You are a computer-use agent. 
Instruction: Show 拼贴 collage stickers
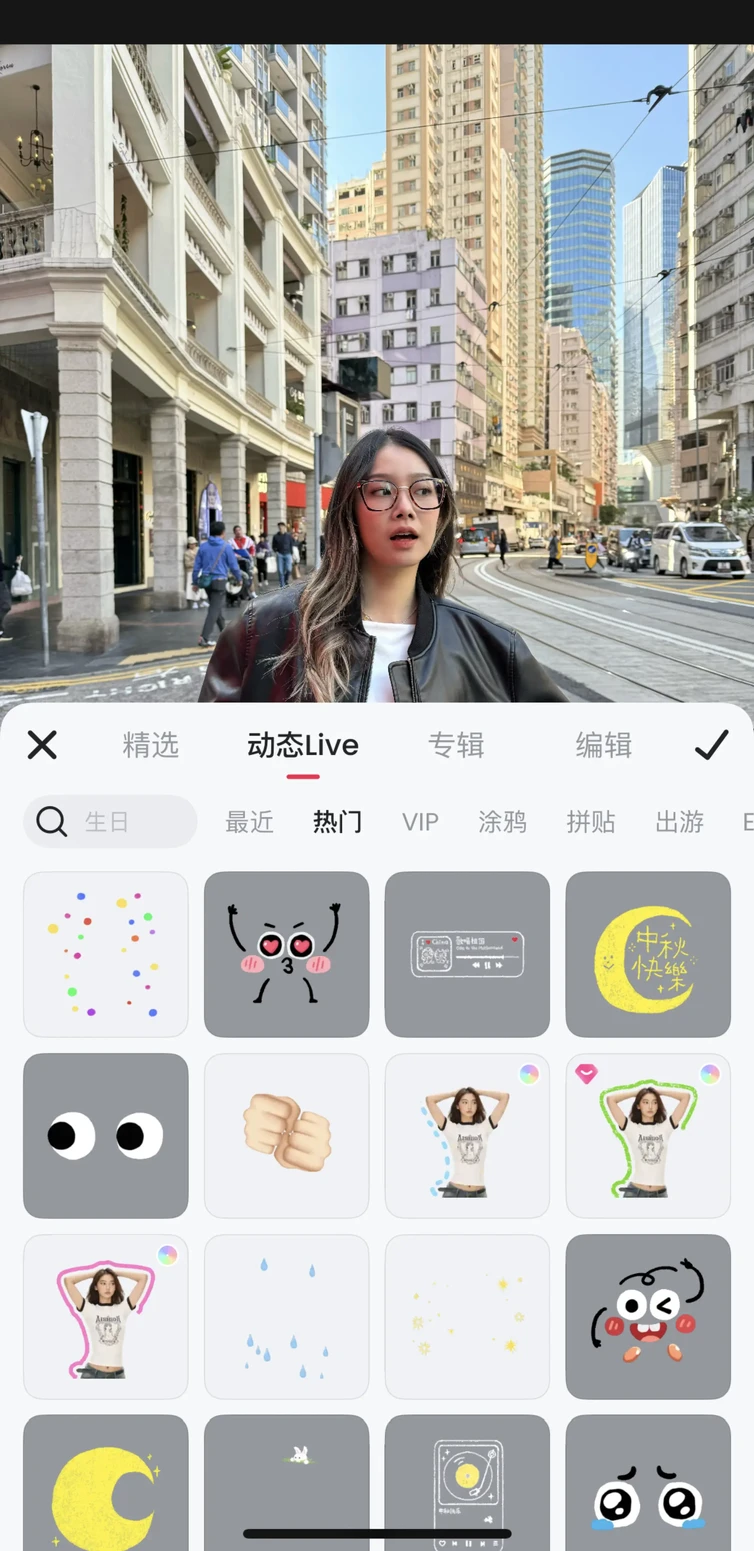591,822
